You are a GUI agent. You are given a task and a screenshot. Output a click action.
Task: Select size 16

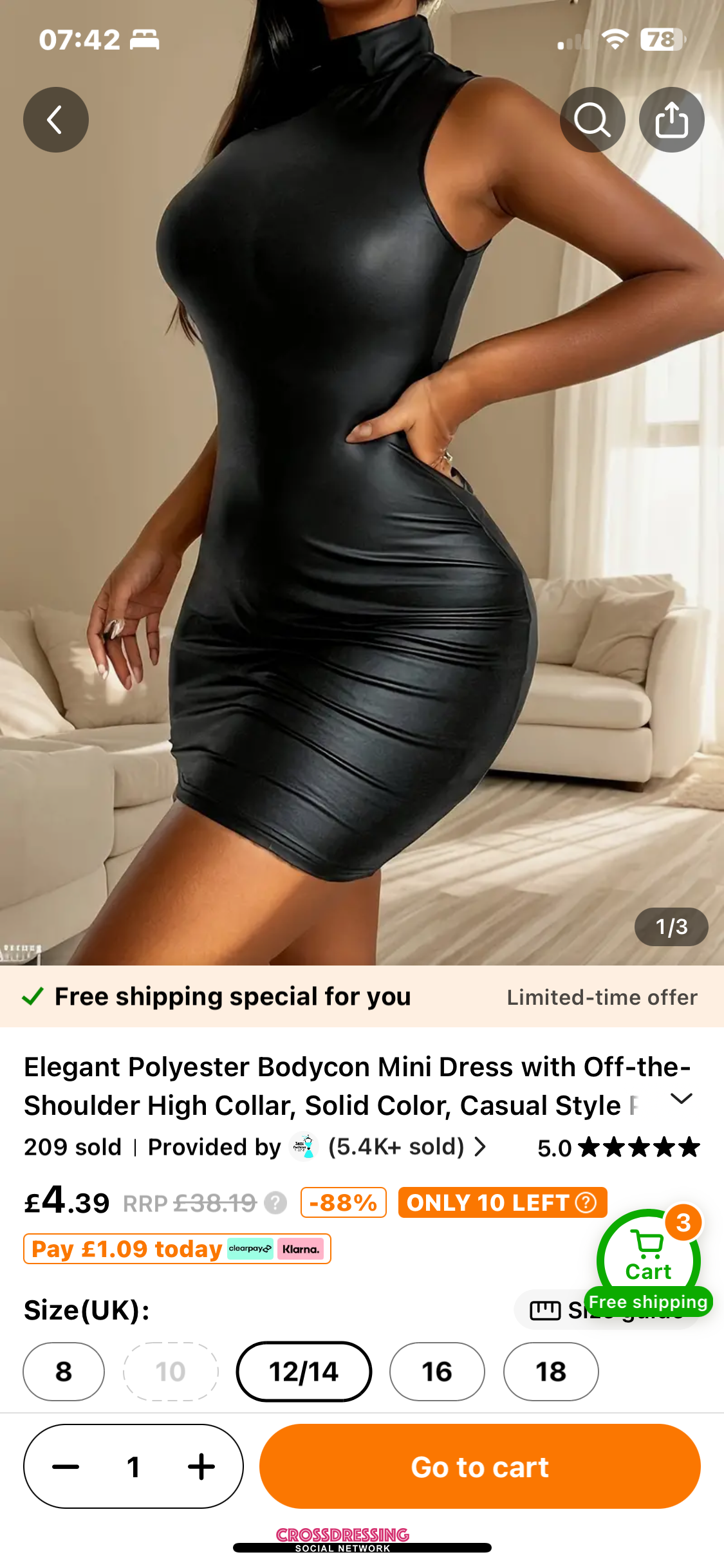tap(437, 1372)
